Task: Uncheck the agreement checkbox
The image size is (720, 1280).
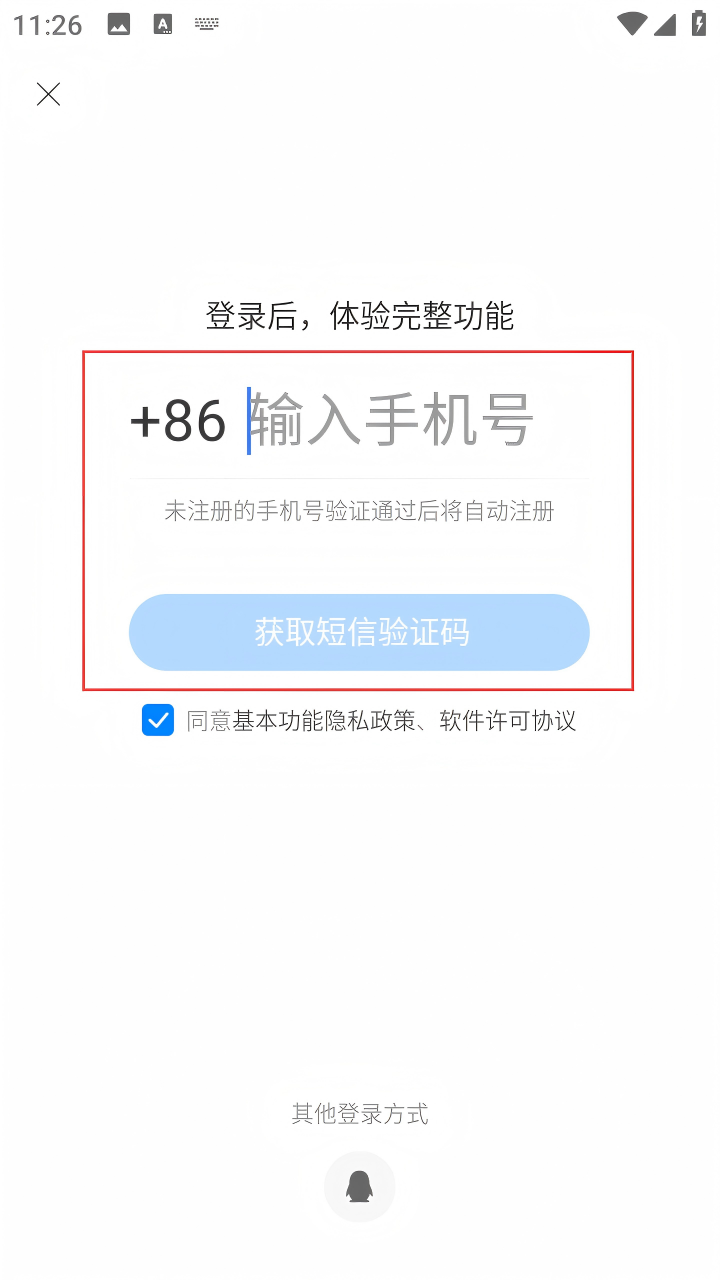Action: click(158, 720)
